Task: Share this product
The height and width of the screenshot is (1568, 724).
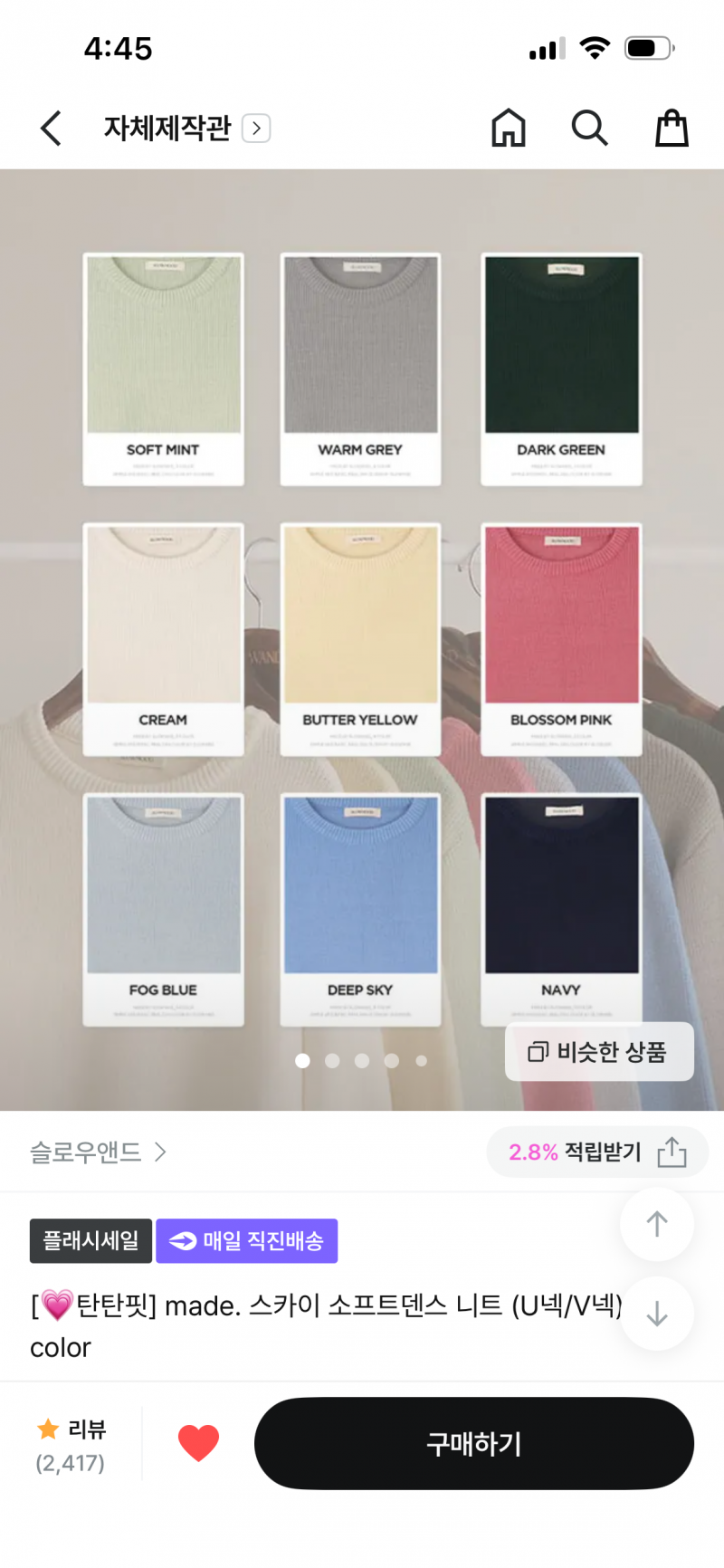Action: (x=672, y=1152)
